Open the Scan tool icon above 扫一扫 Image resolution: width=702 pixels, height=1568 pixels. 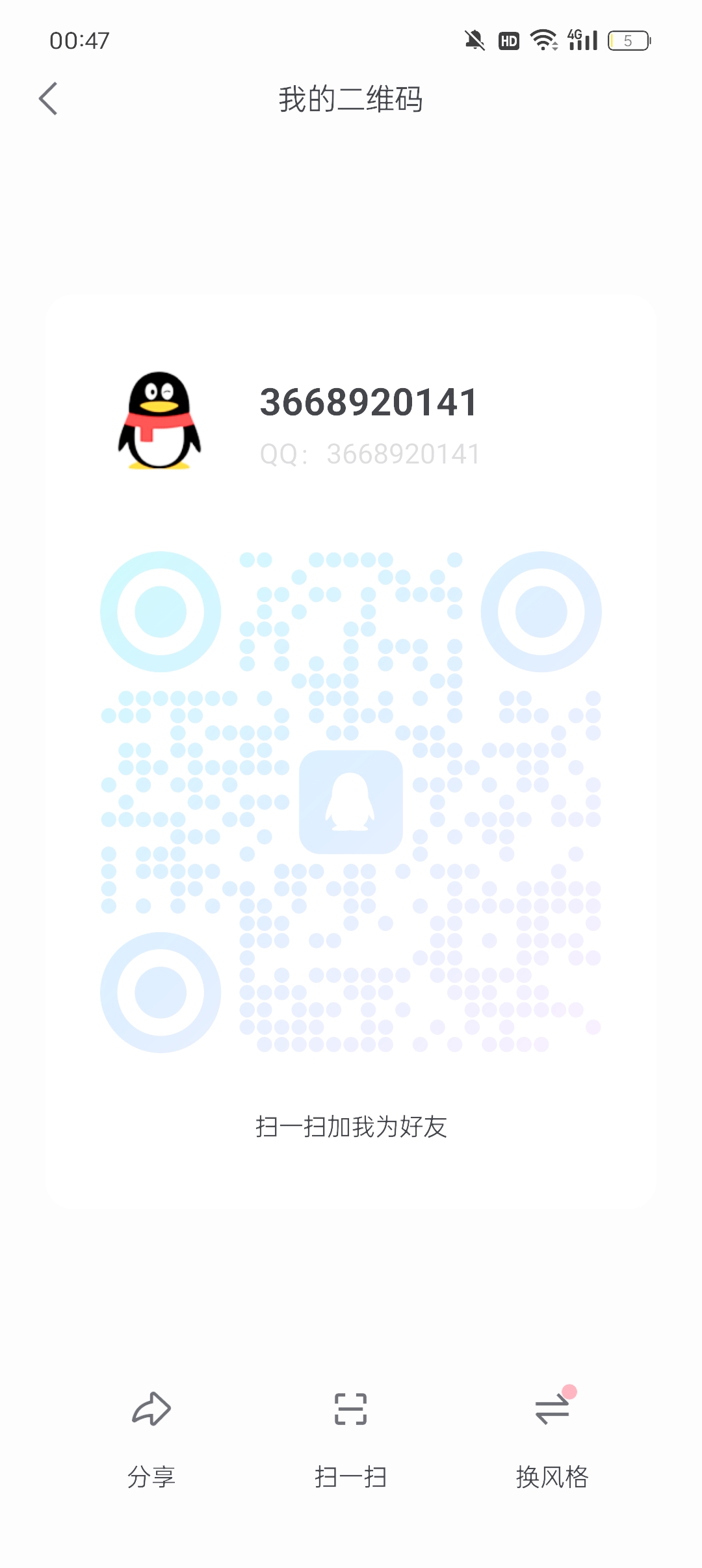click(x=351, y=1408)
